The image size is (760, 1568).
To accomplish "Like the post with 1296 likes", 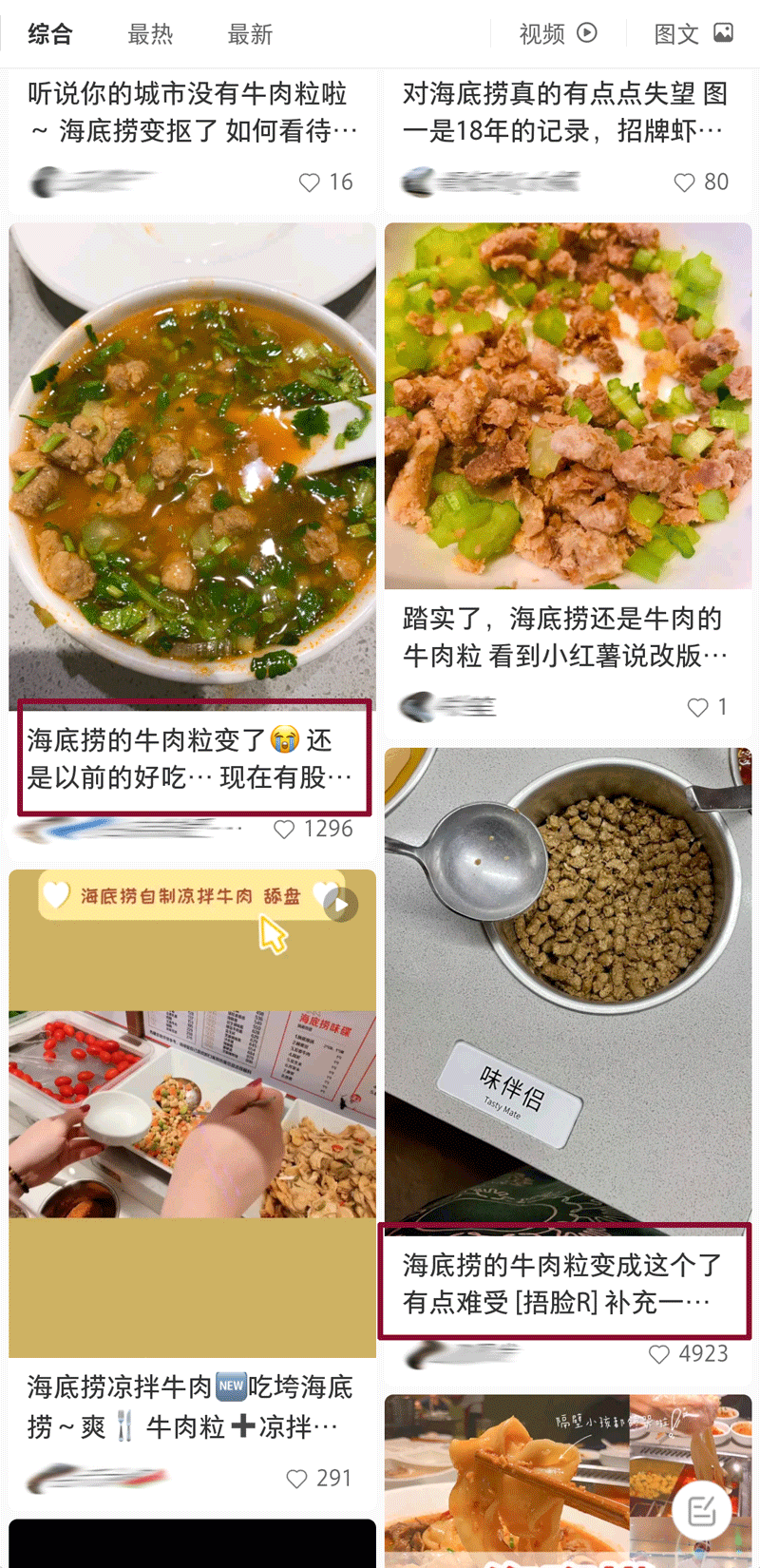I will 284,830.
